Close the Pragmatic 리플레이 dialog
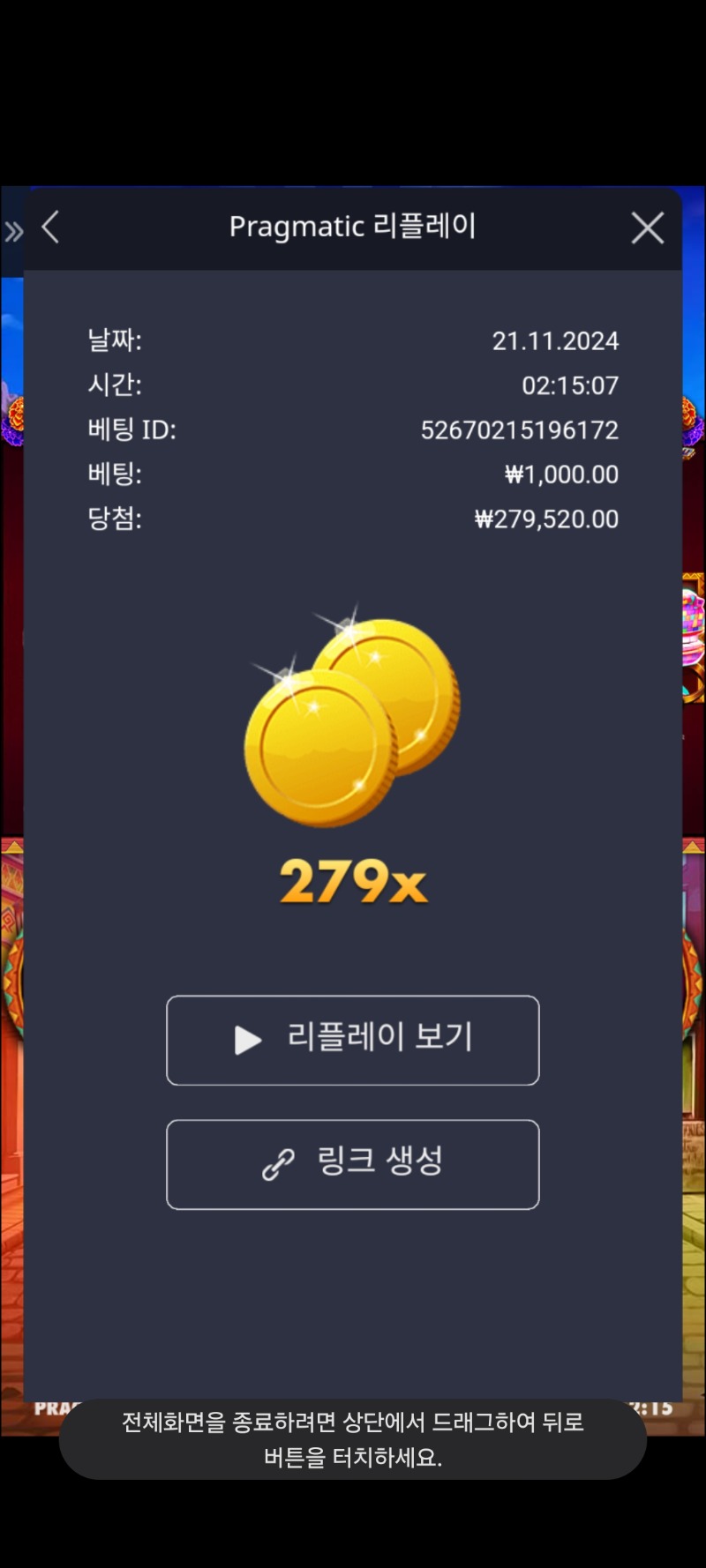706x1568 pixels. [x=647, y=228]
